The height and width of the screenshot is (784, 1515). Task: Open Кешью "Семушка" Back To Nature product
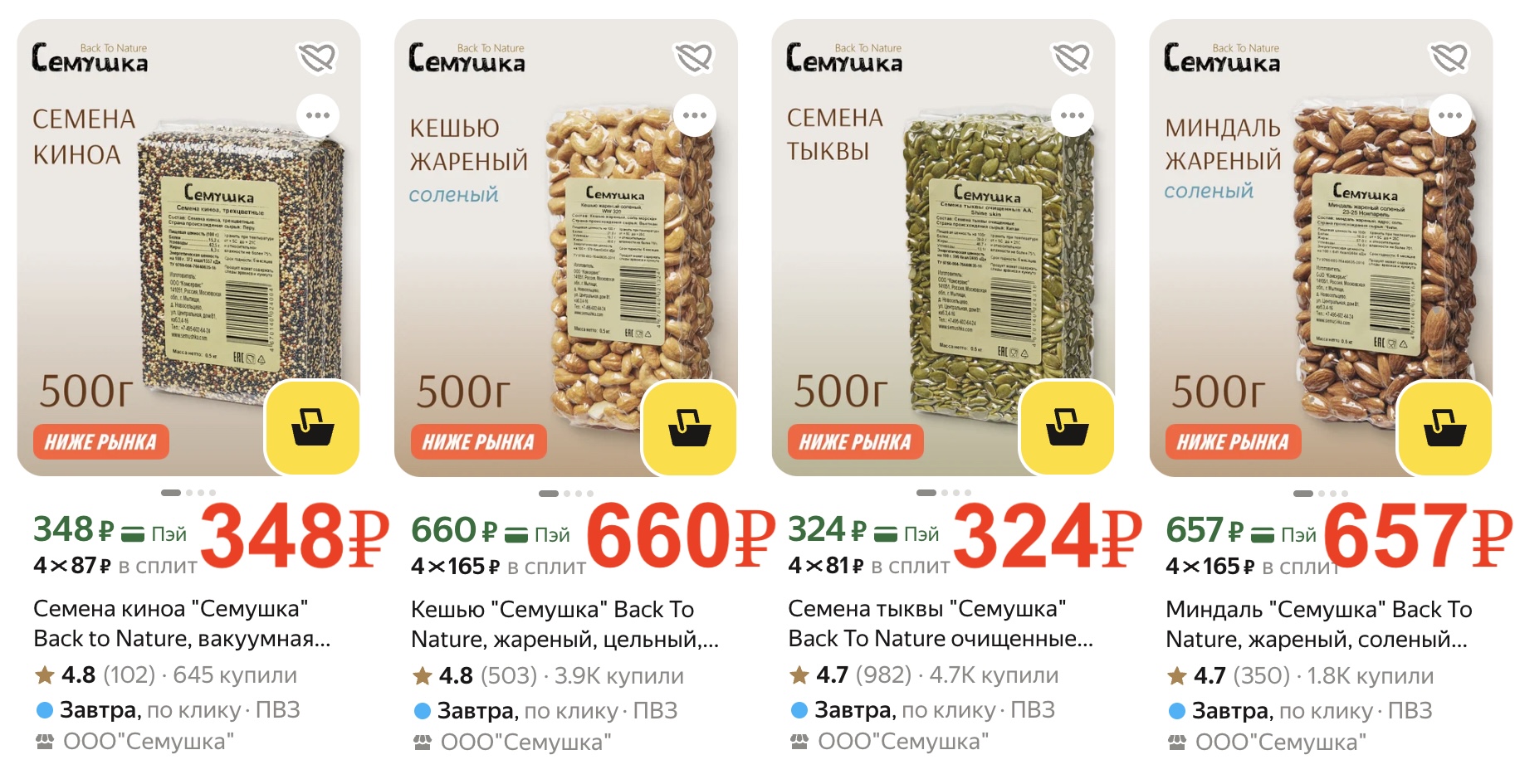click(x=564, y=624)
